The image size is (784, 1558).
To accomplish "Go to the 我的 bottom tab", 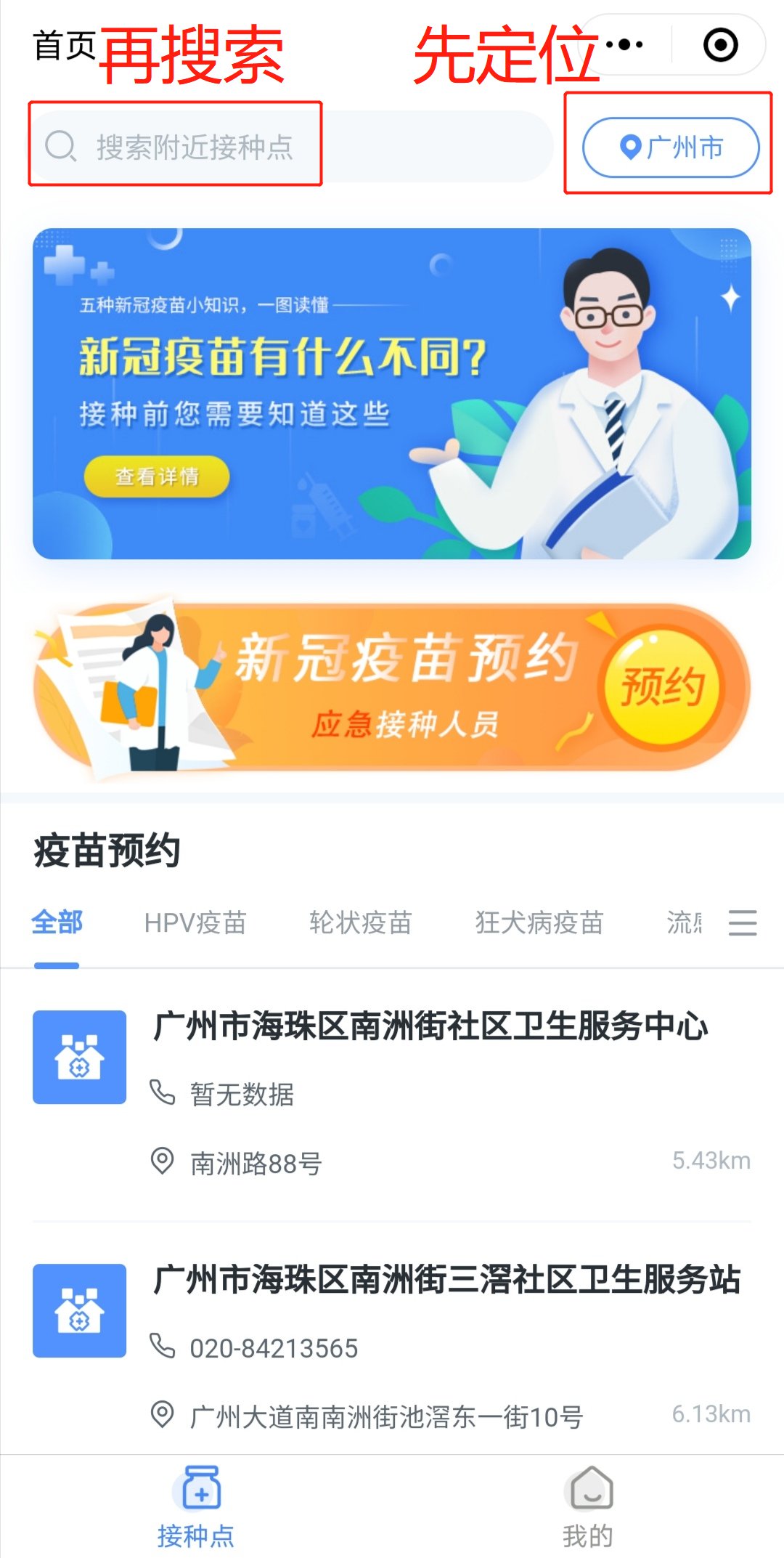I will click(x=588, y=1507).
